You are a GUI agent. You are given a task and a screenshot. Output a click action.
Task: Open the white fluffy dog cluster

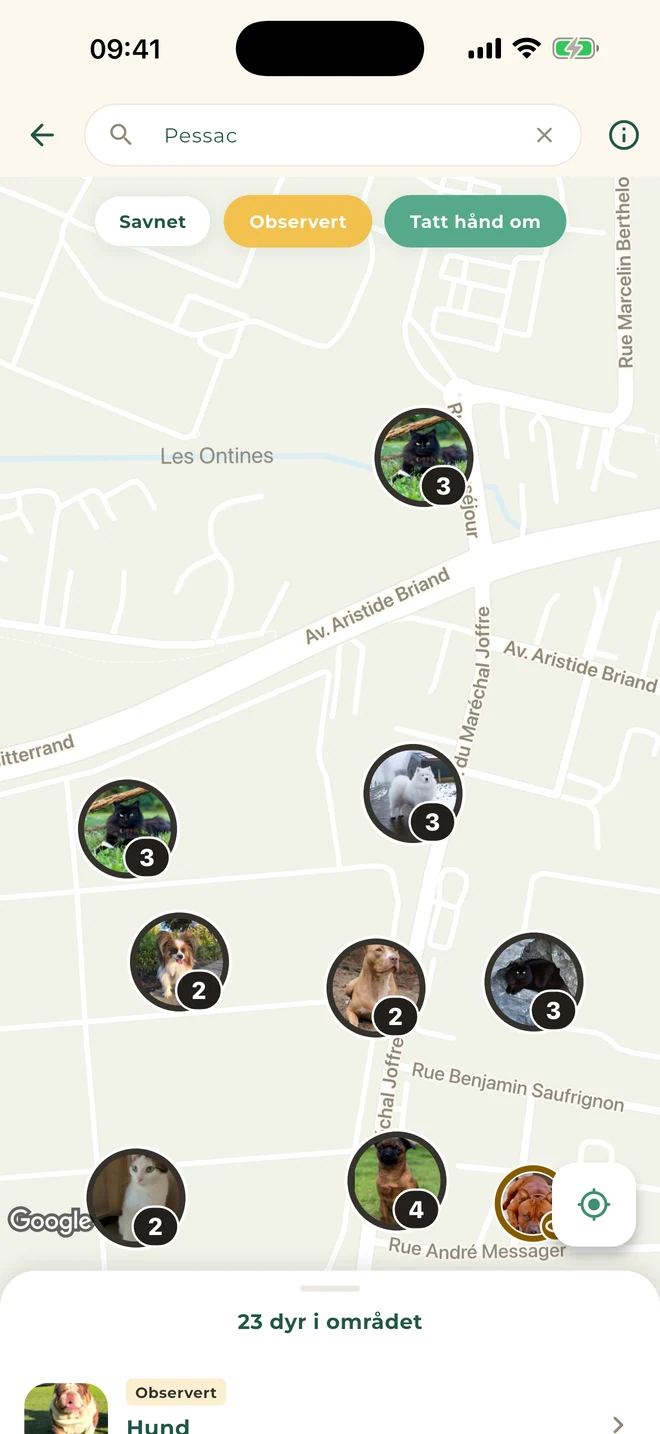click(412, 793)
